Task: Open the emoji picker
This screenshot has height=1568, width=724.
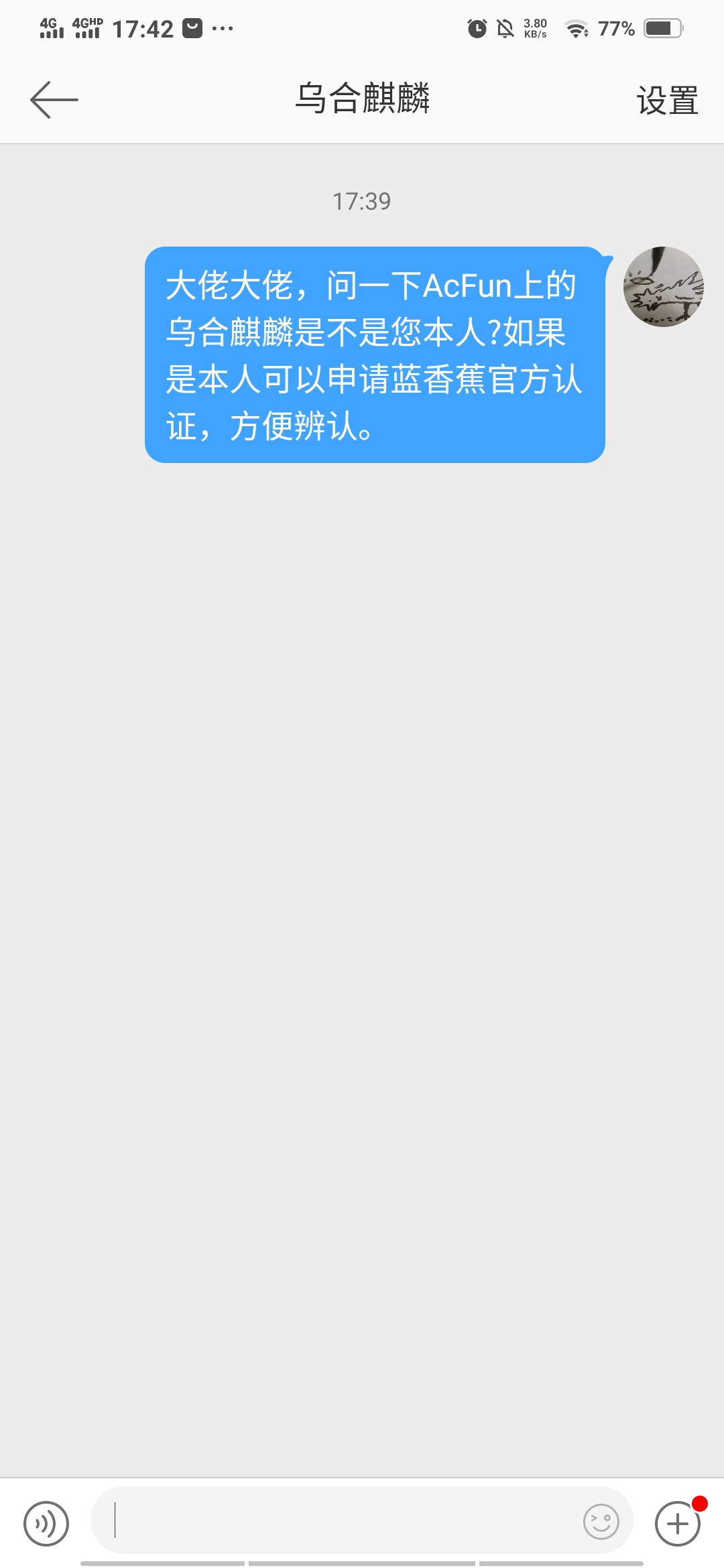Action: (601, 1521)
